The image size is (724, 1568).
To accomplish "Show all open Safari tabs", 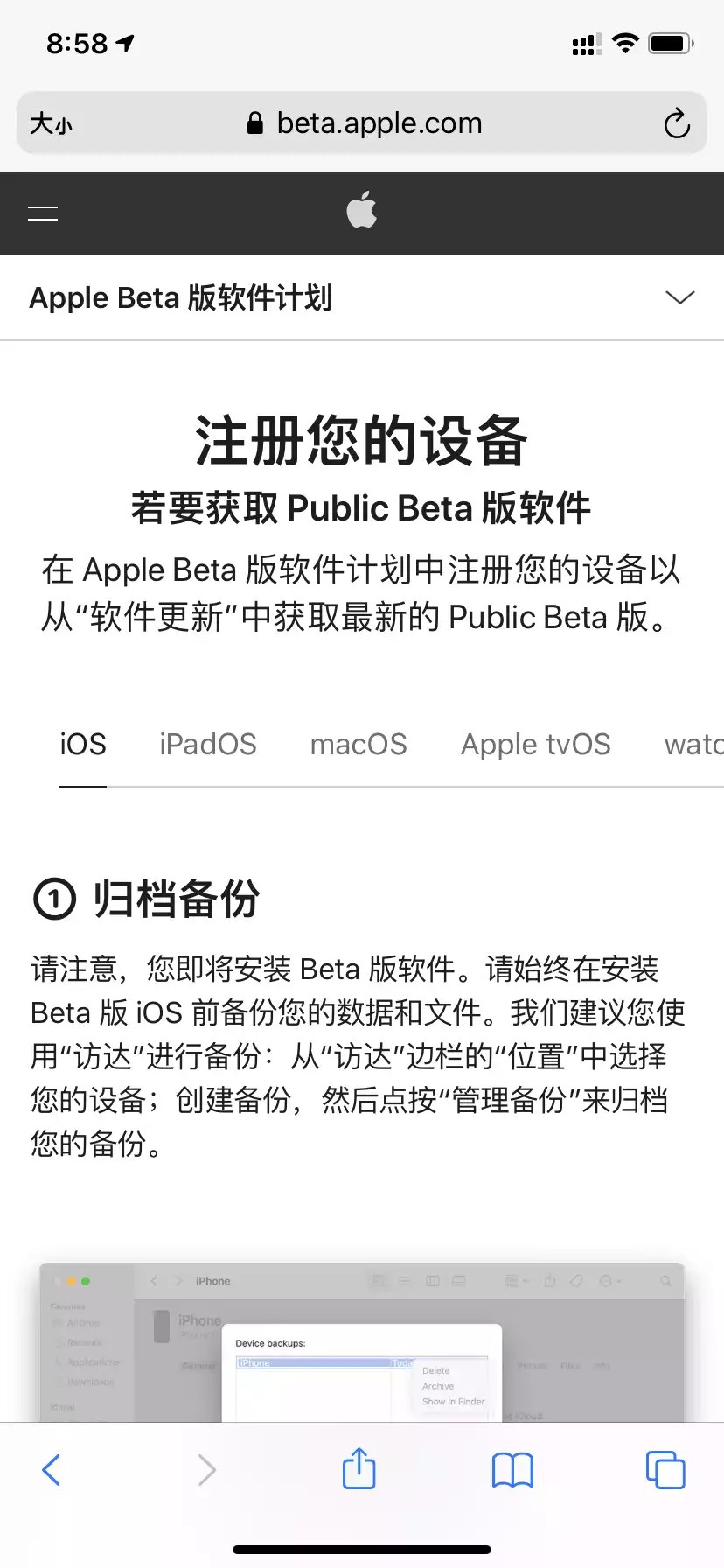I will (x=665, y=1470).
